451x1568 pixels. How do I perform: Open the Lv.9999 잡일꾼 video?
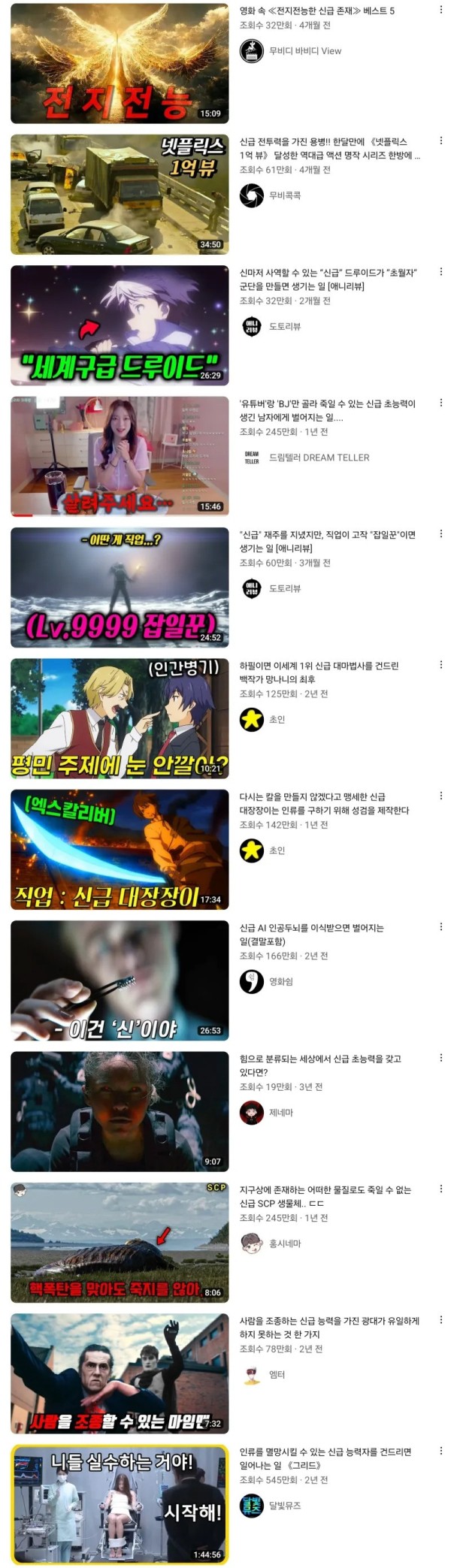(x=120, y=588)
